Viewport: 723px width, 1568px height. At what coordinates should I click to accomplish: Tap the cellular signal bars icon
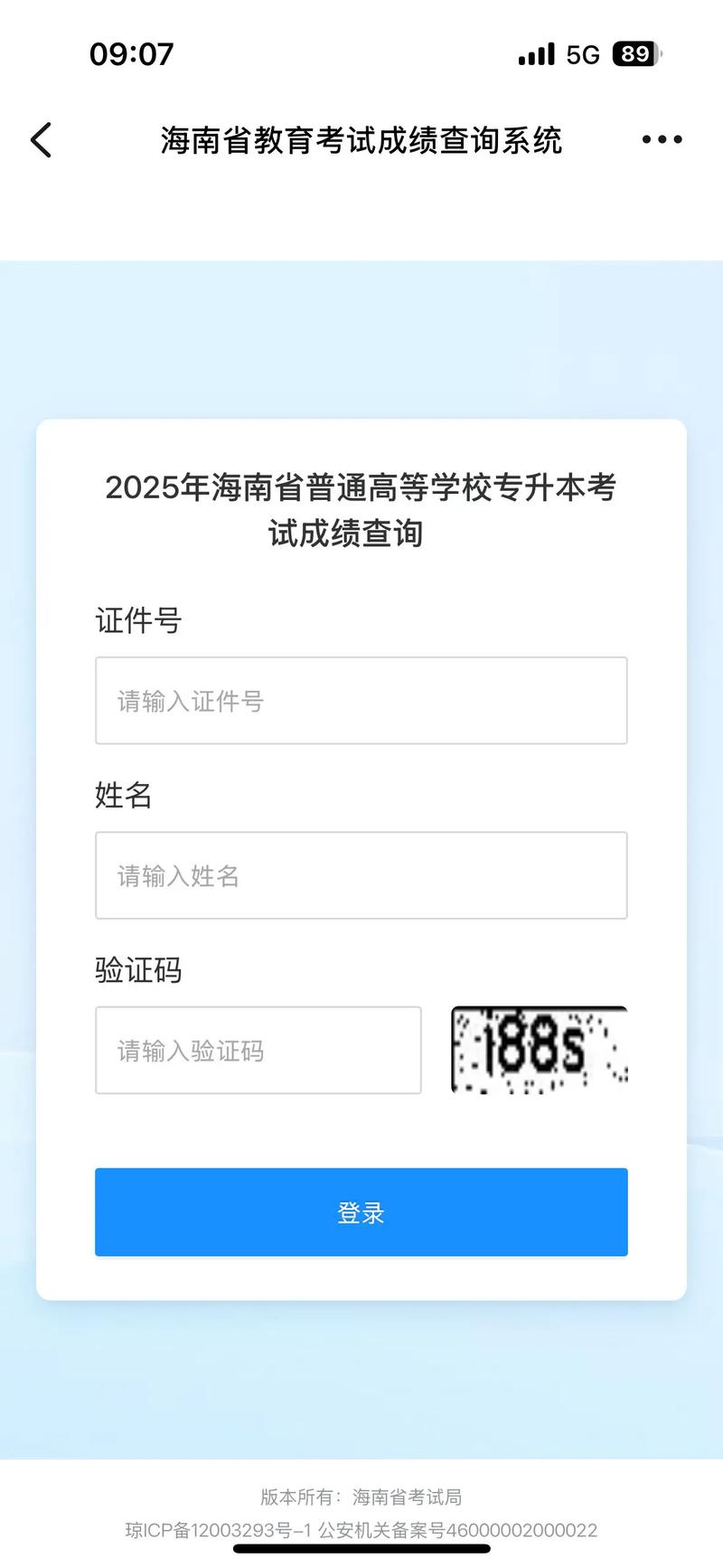point(535,54)
